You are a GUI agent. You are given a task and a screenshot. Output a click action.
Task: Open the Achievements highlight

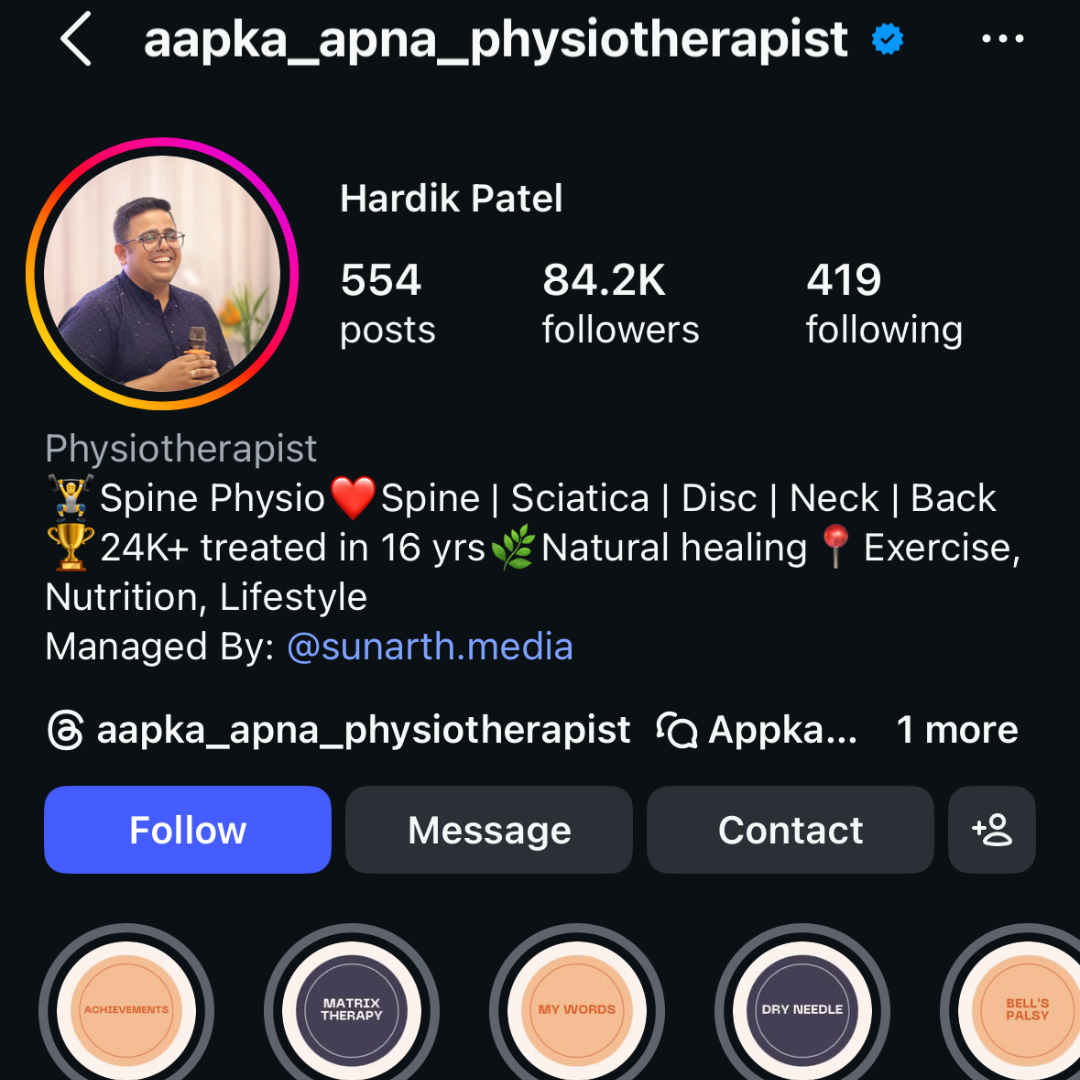pyautogui.click(x=126, y=1008)
